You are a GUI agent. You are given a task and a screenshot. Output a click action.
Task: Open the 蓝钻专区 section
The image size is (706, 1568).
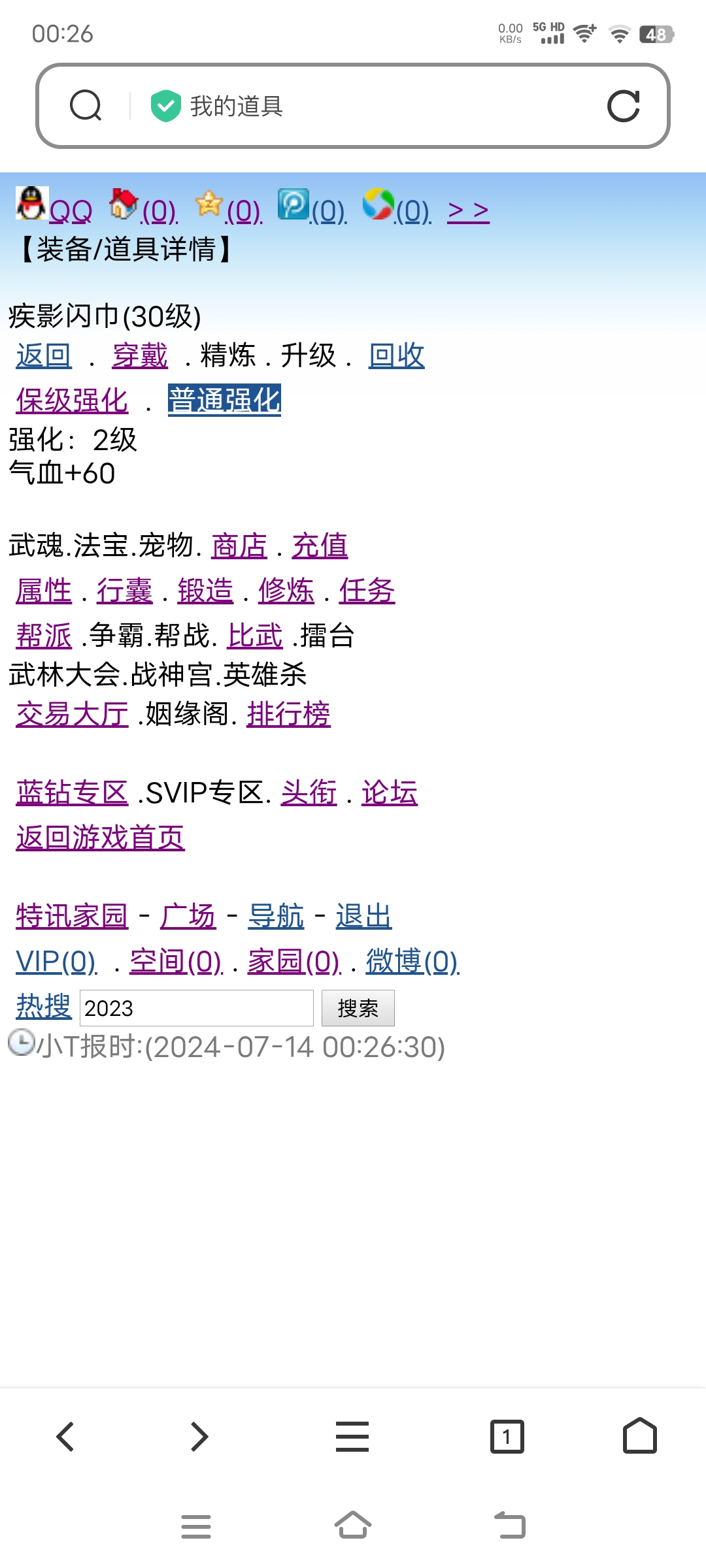pos(72,792)
